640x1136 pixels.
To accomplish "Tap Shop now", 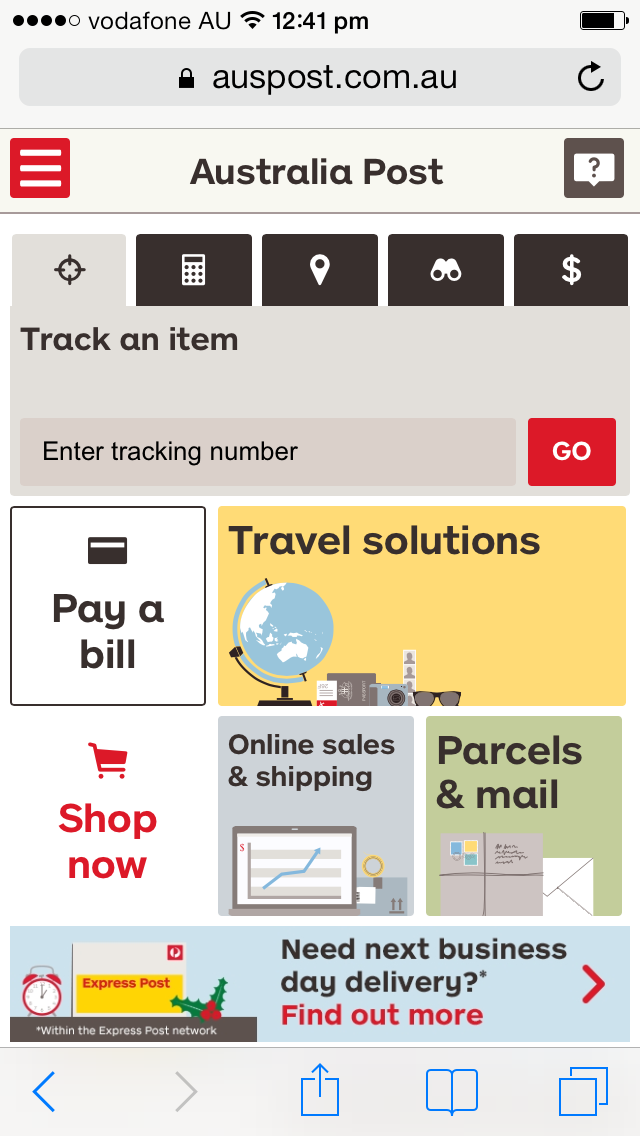I will coord(108,816).
